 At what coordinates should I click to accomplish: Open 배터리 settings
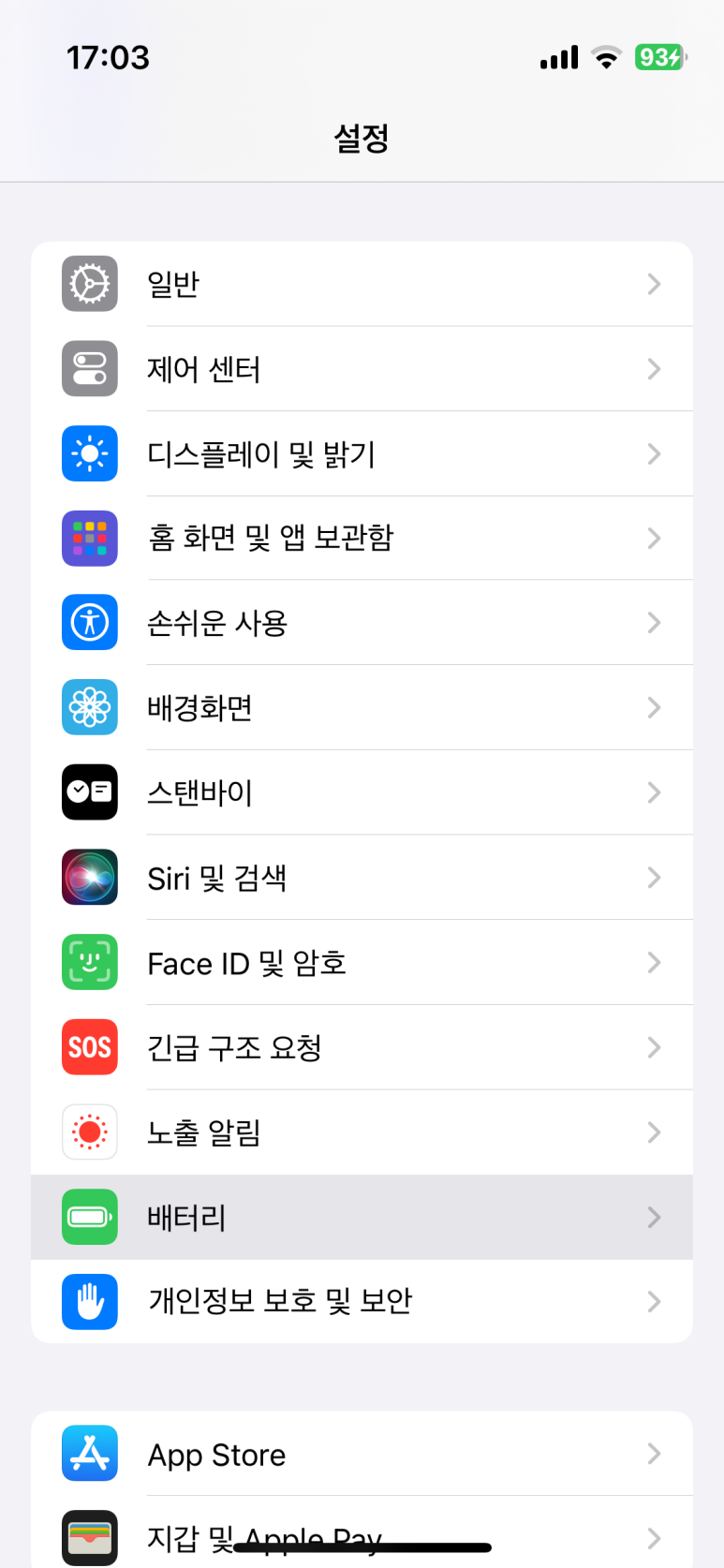pyautogui.click(x=362, y=1218)
